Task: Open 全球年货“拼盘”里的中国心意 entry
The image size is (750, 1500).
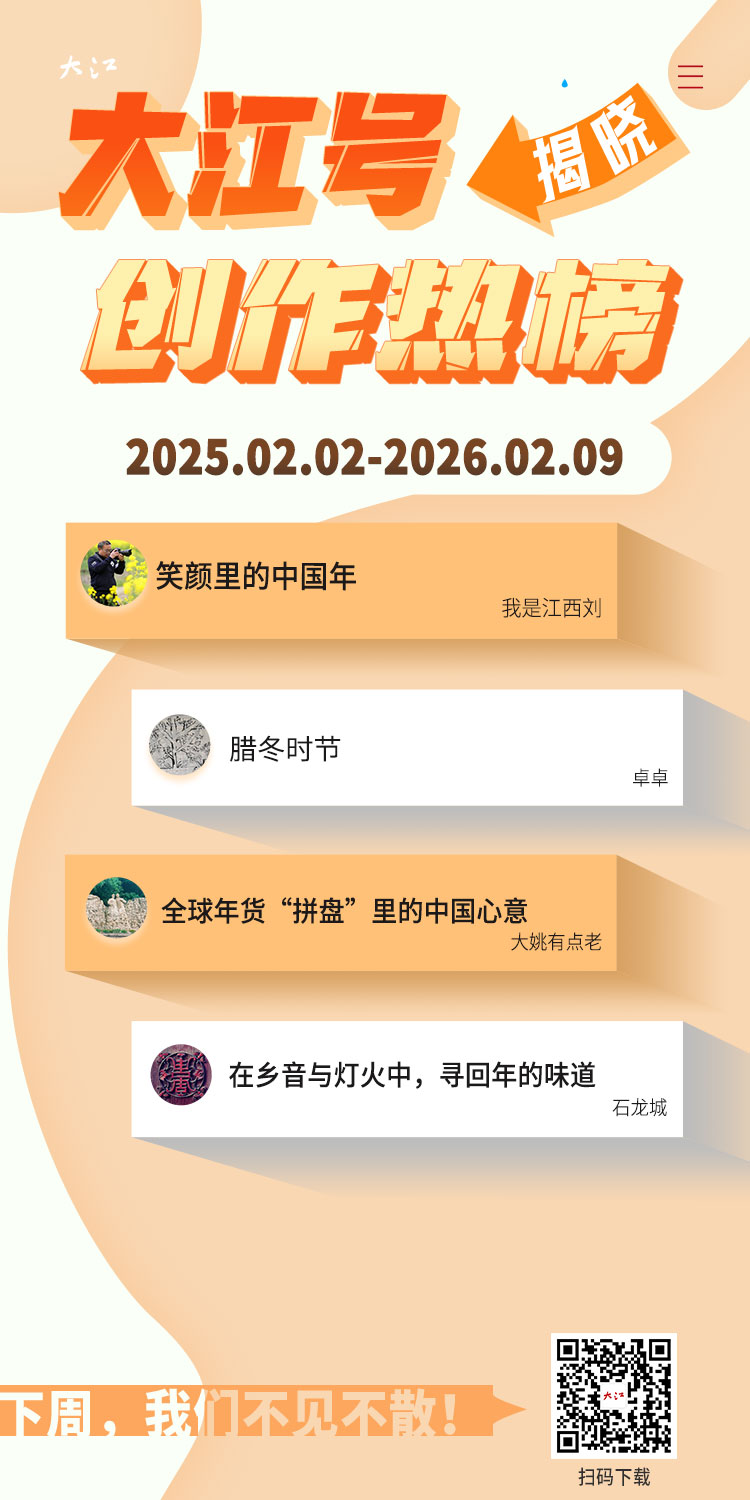Action: click(344, 911)
